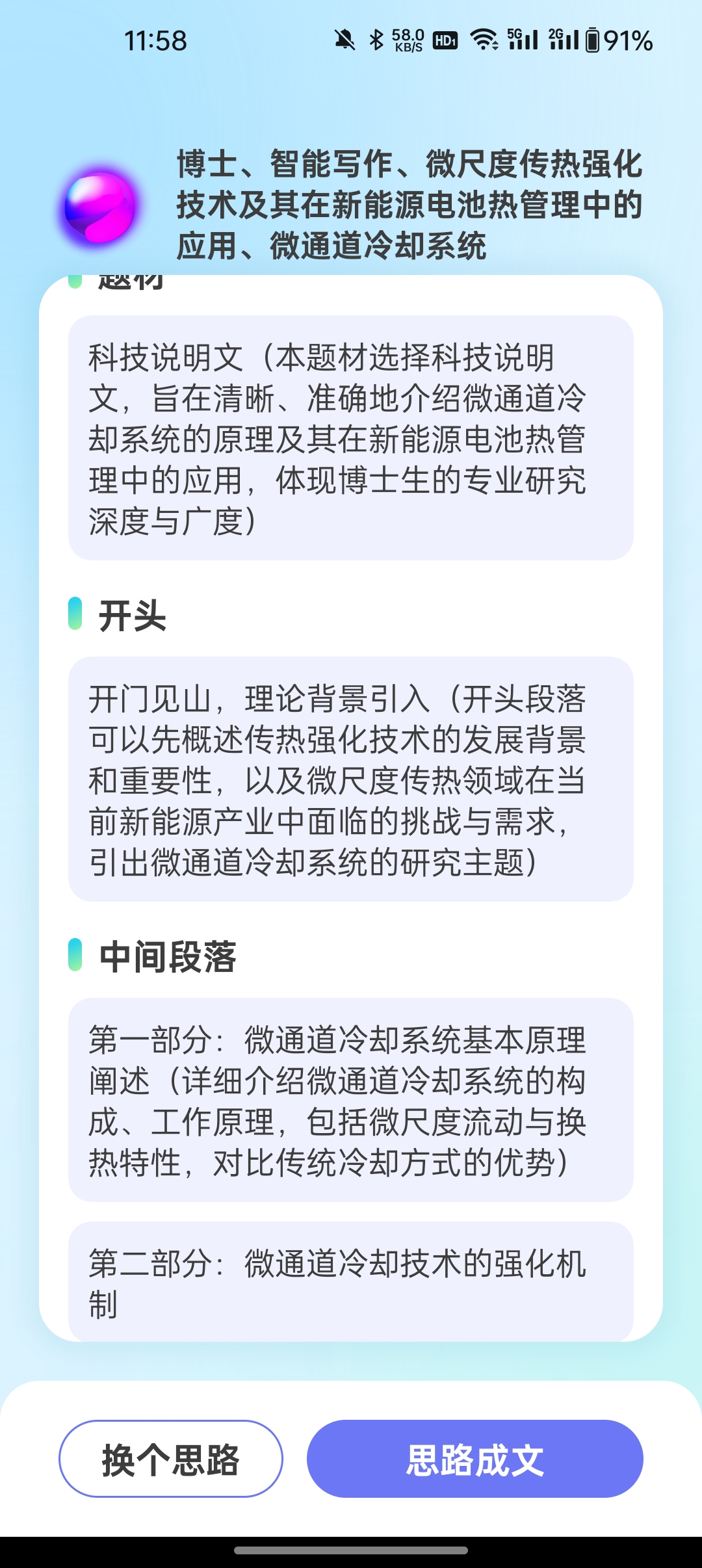This screenshot has width=702, height=1568.
Task: Expand the 第二部分 outline card
Action: [351, 1278]
